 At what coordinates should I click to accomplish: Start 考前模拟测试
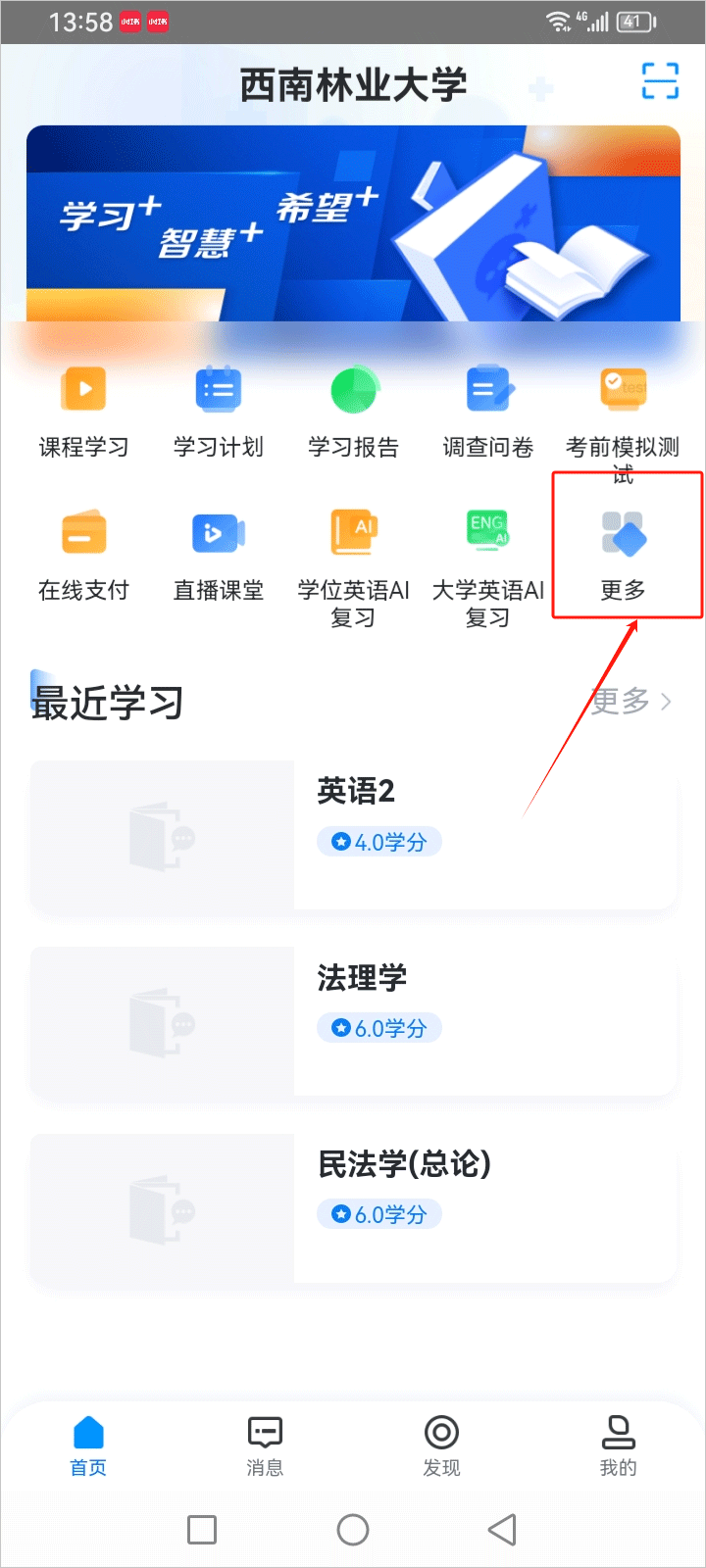tap(623, 416)
